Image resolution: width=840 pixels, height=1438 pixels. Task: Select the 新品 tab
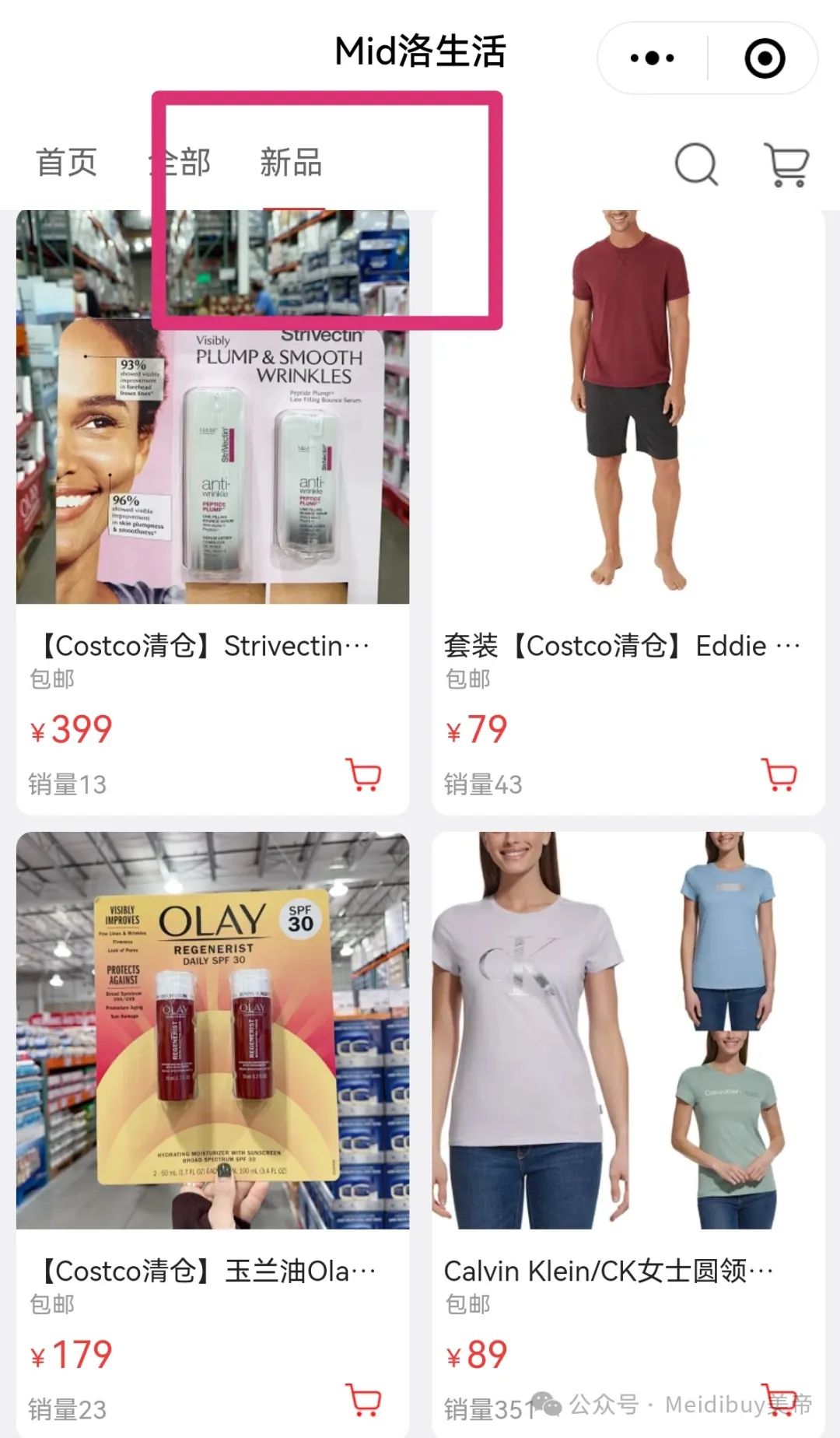[x=291, y=163]
